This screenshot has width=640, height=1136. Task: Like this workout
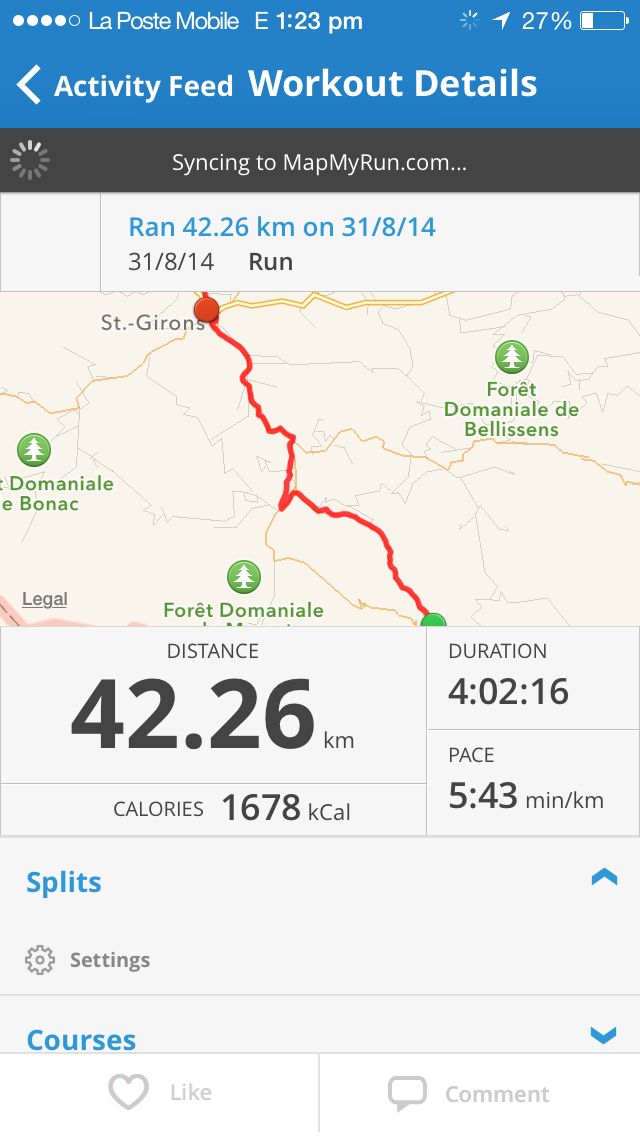click(x=159, y=1093)
